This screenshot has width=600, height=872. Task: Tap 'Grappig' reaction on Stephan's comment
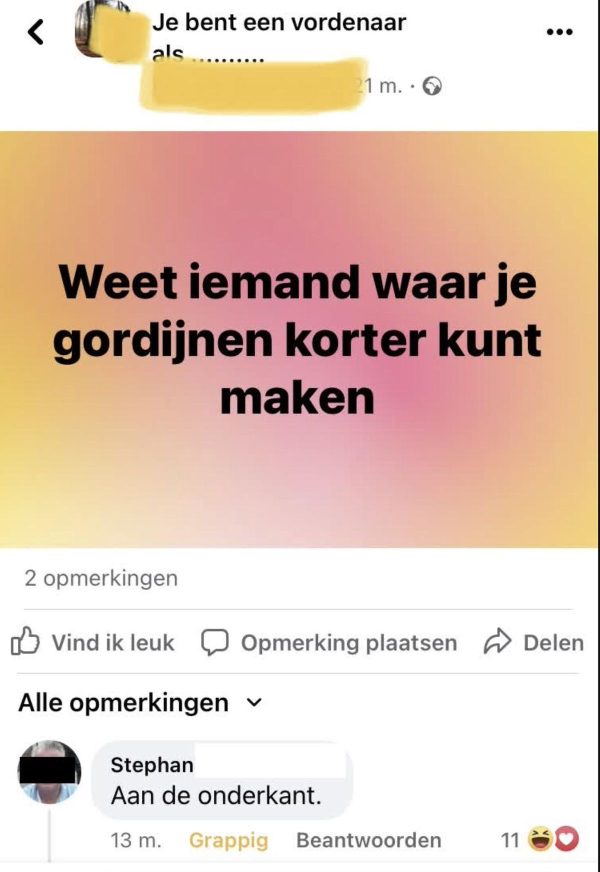(228, 840)
